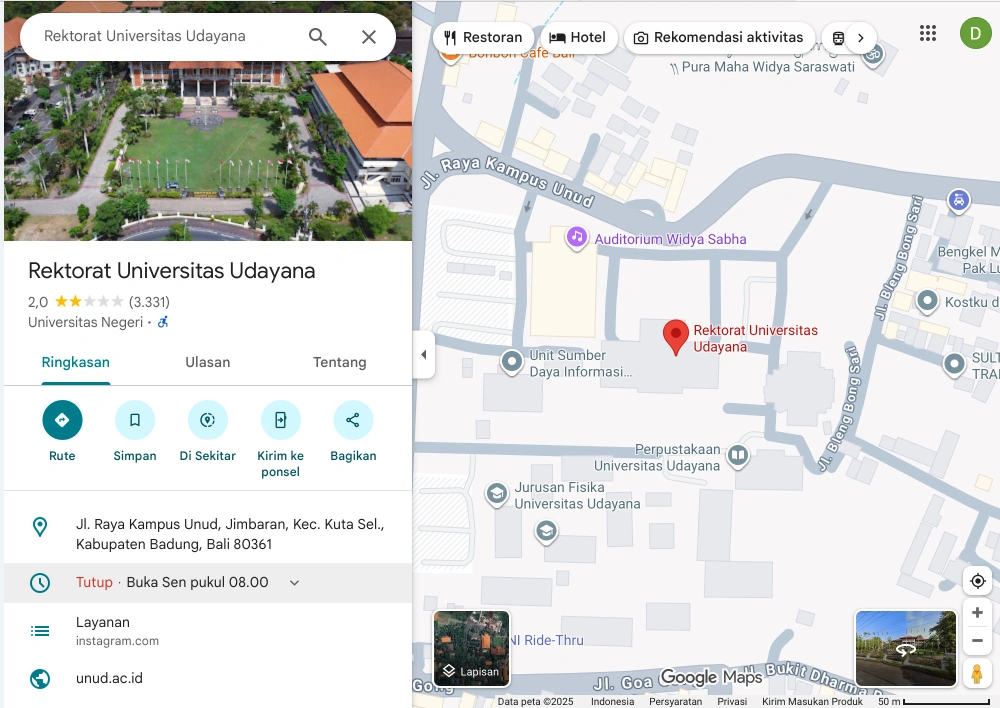Choose the Rekomendasi aktivitas chip

718,37
